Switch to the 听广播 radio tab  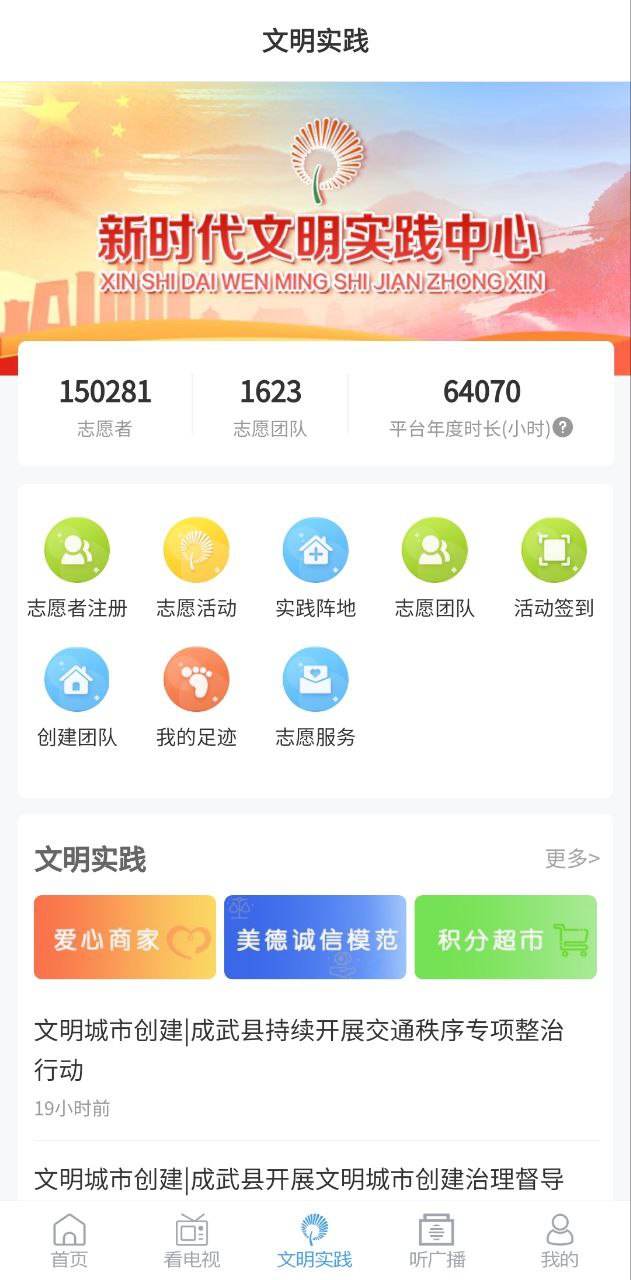pos(437,1241)
